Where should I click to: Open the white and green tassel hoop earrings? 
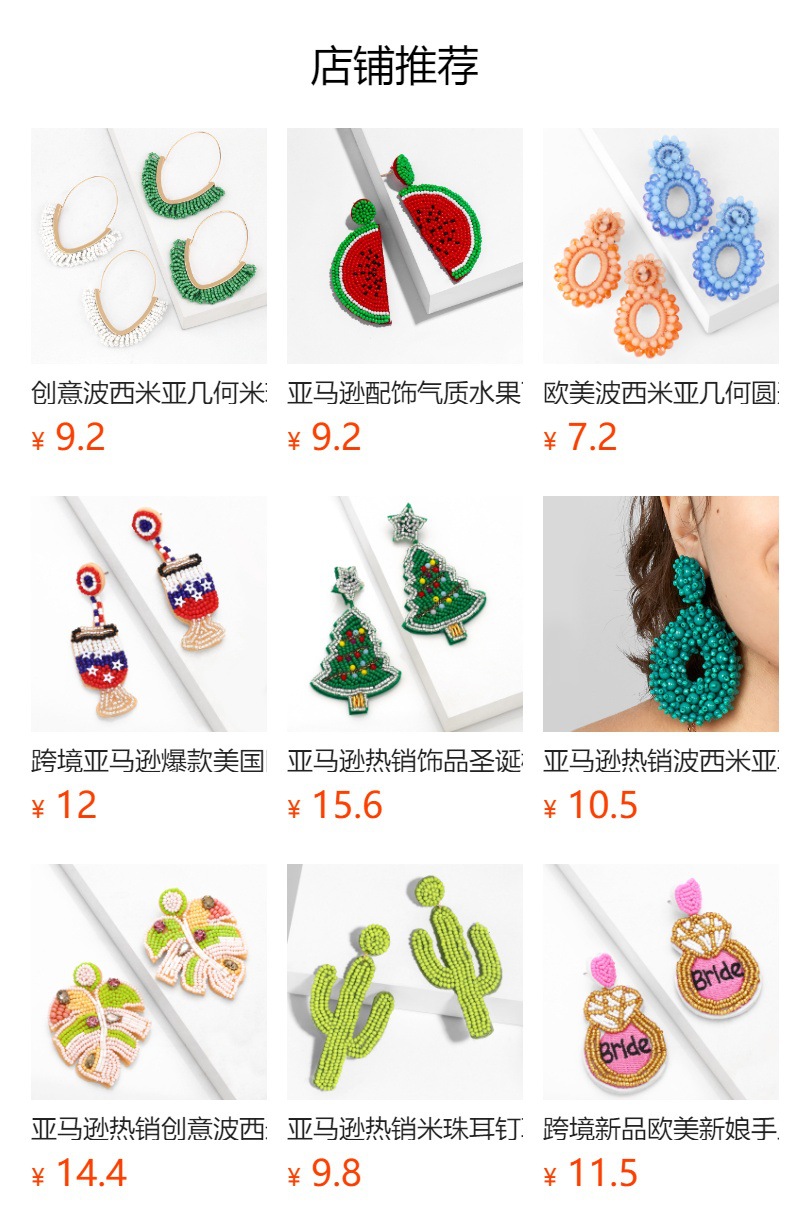(148, 246)
